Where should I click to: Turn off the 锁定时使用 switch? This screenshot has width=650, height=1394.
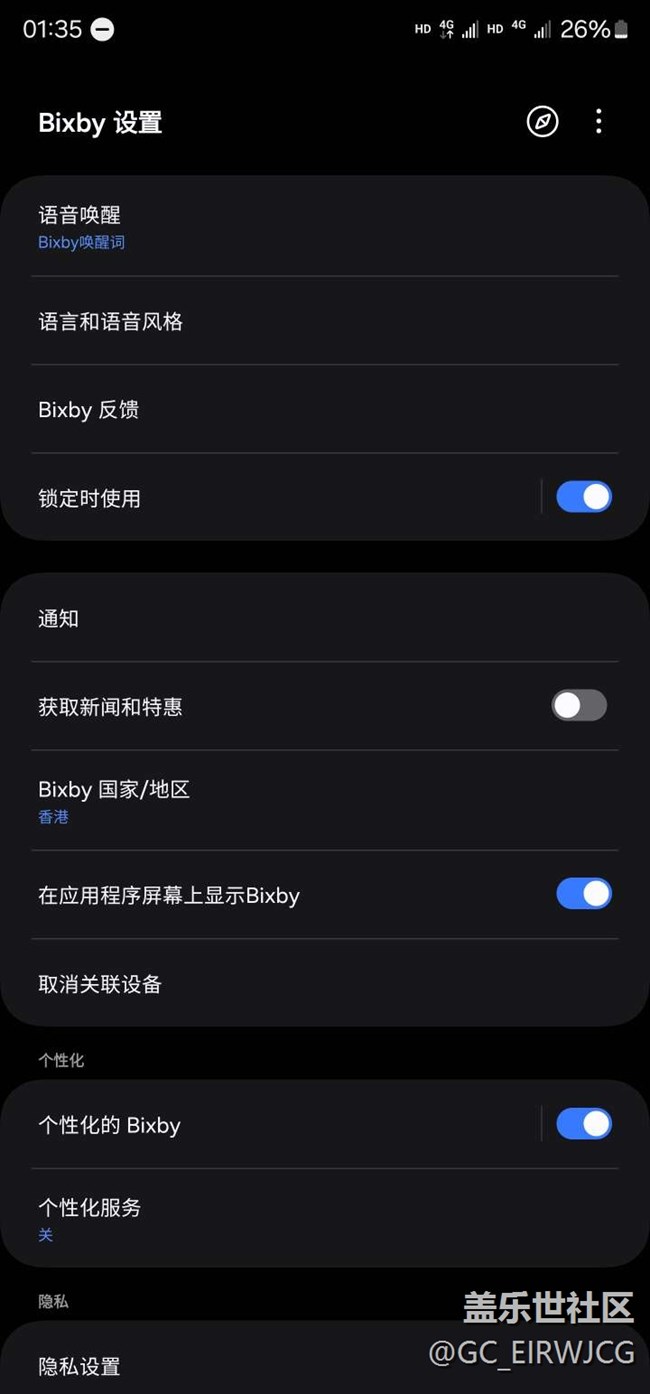584,497
